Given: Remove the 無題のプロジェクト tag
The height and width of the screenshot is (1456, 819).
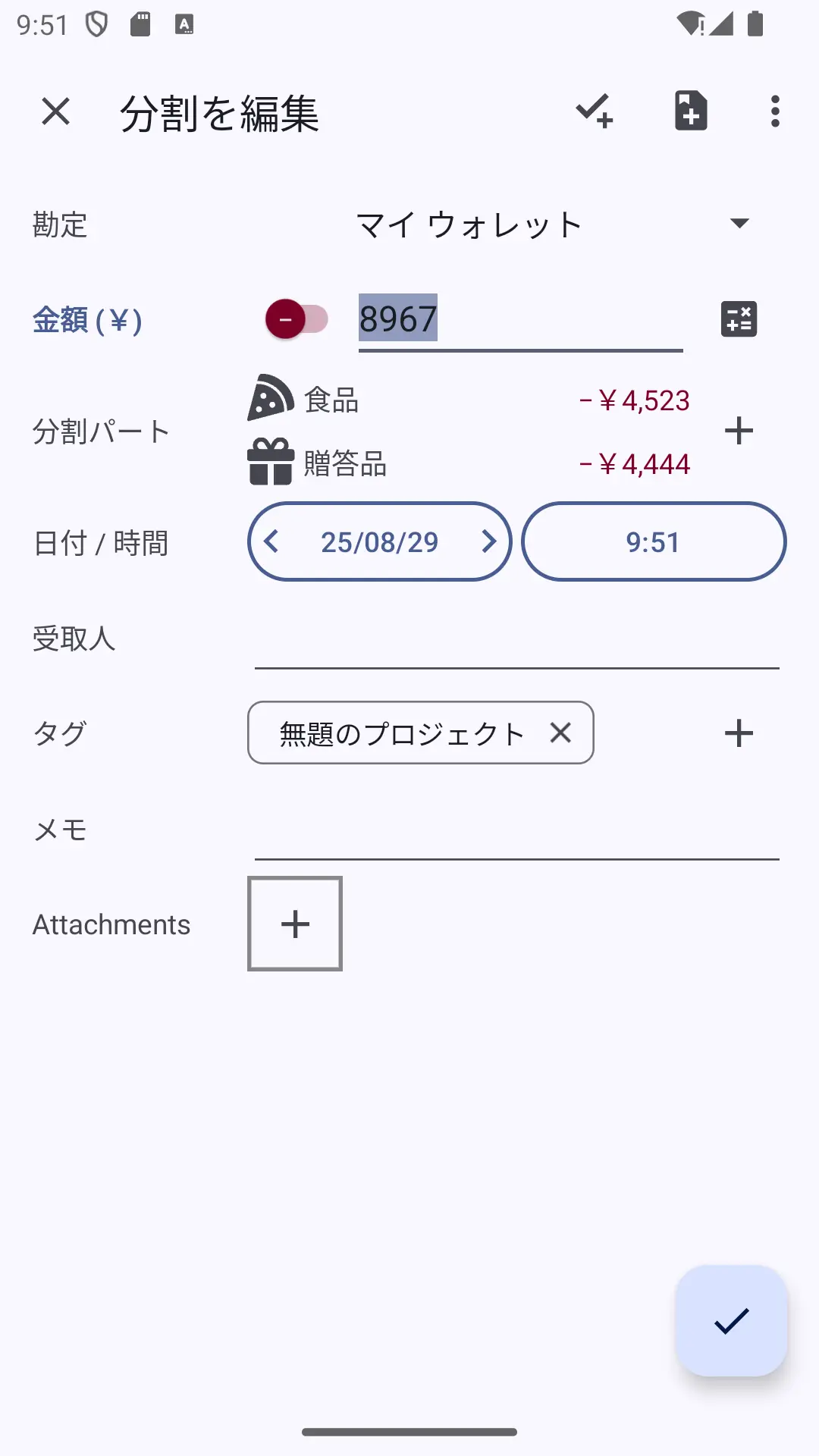Looking at the screenshot, I should (560, 733).
